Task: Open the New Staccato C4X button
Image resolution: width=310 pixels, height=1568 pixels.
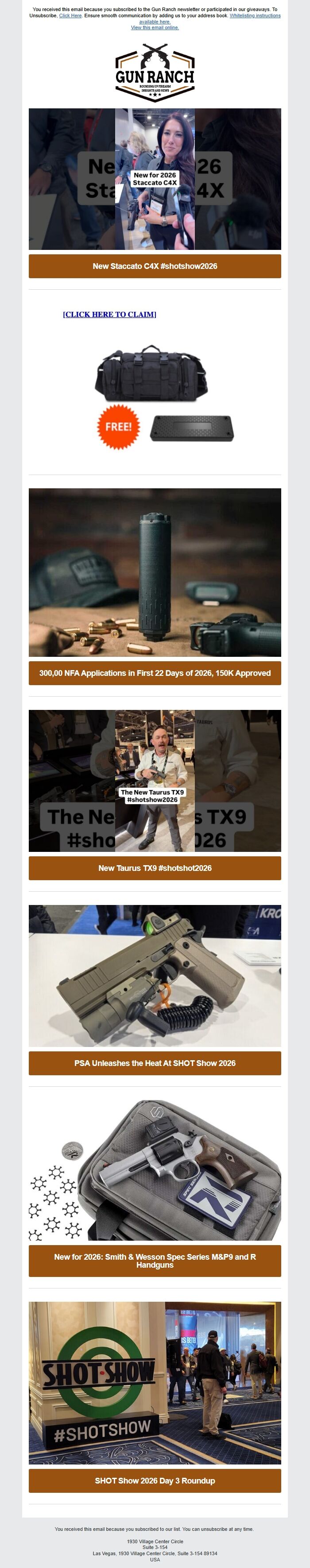Action: [155, 266]
